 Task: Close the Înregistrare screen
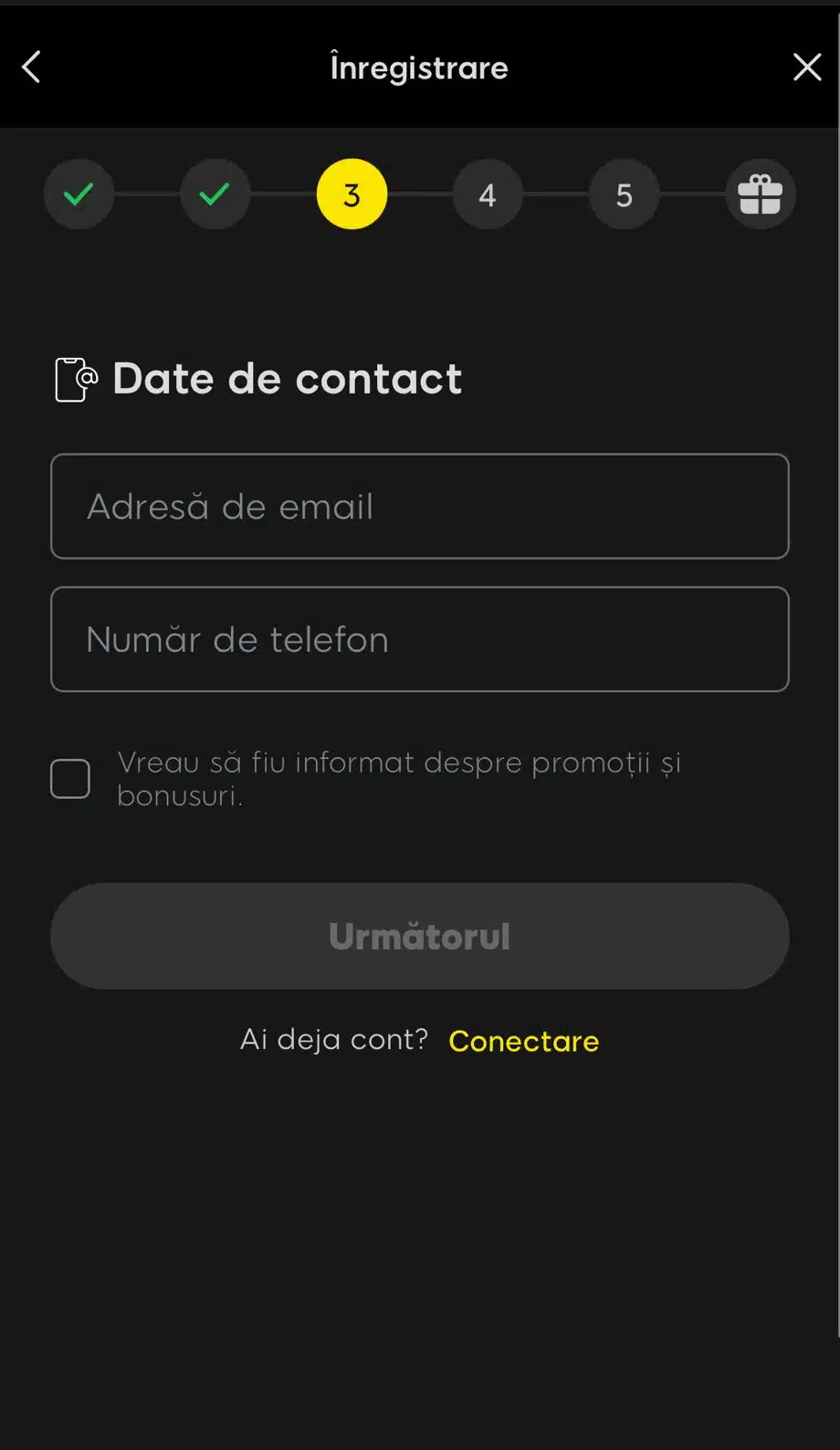point(806,67)
